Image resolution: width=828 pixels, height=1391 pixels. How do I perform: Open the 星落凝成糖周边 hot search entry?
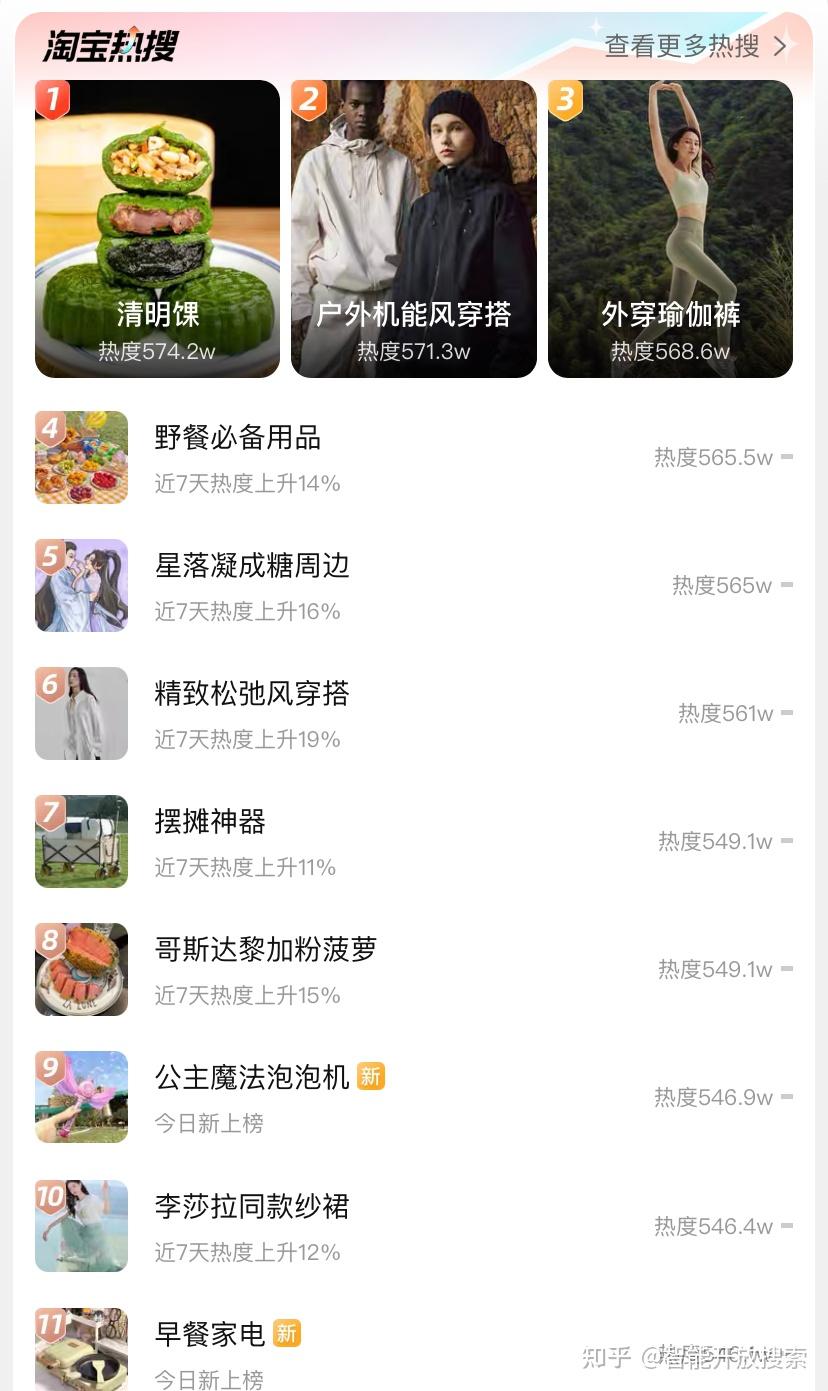[x=253, y=567]
